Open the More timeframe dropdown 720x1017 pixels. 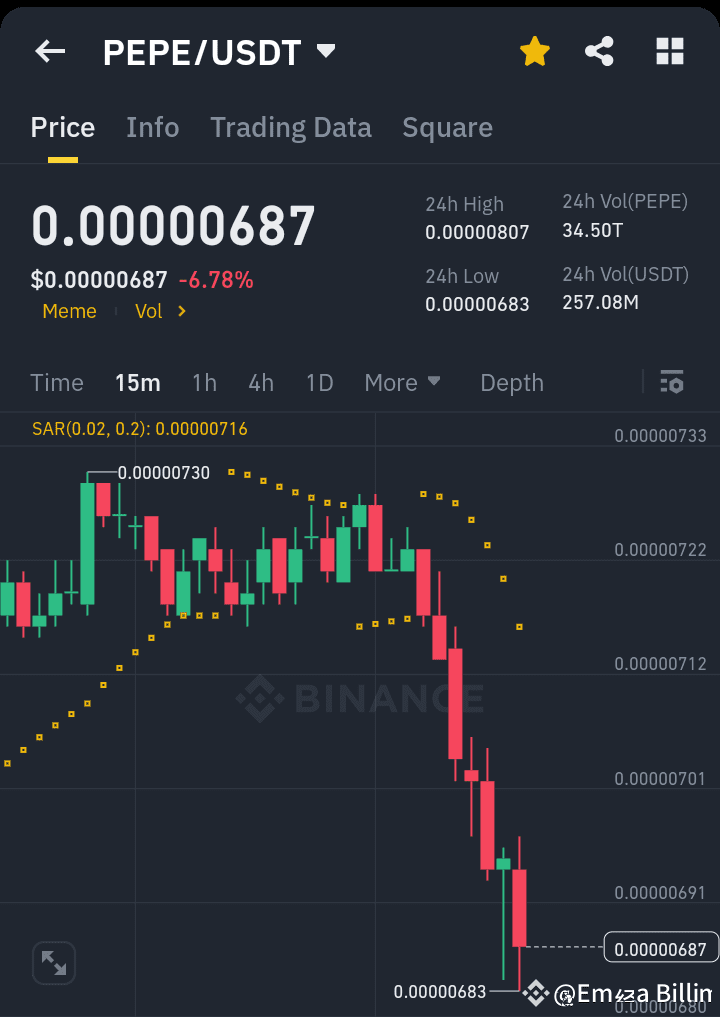point(403,382)
